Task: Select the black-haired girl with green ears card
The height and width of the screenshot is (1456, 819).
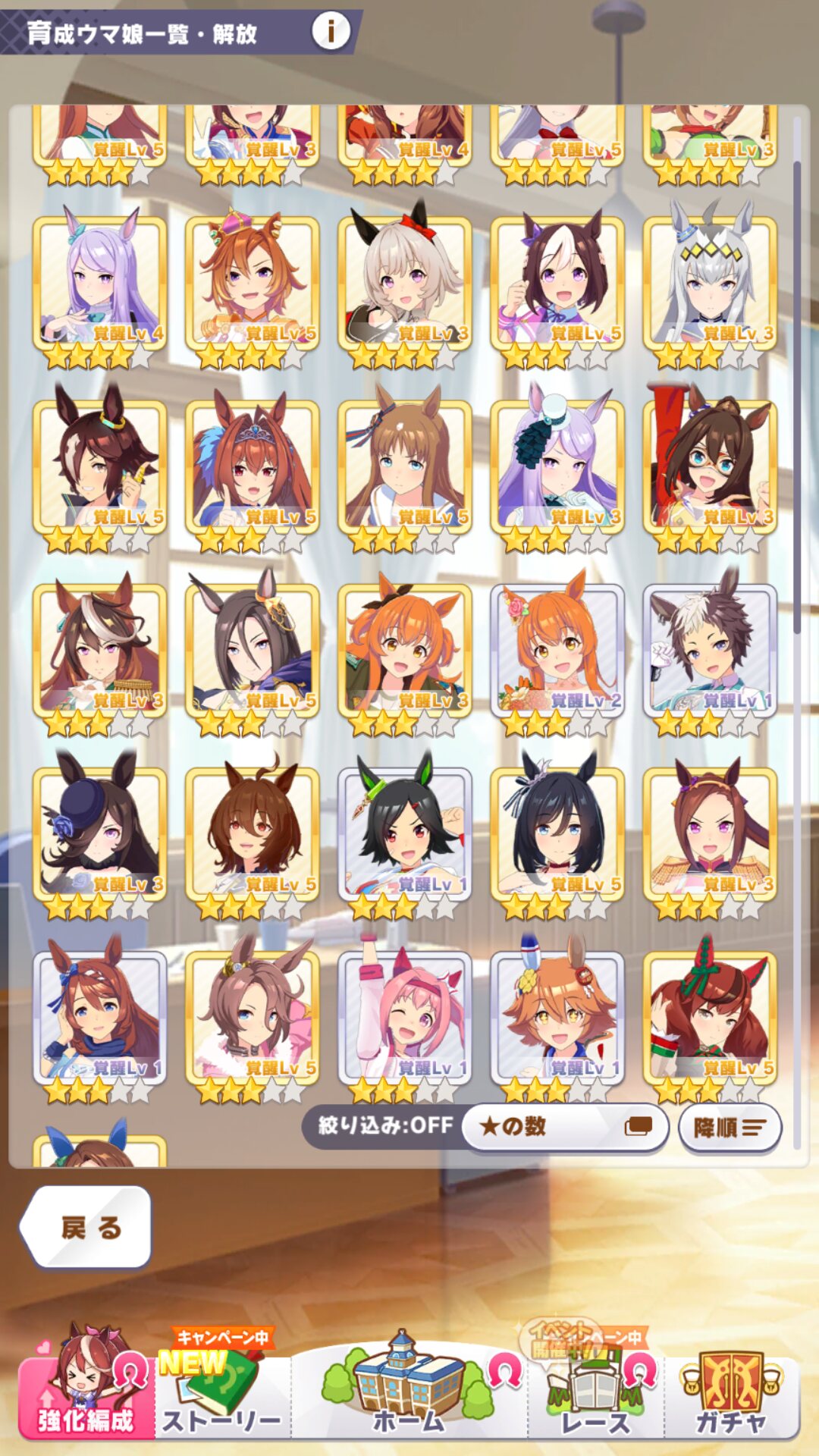Action: point(405,835)
